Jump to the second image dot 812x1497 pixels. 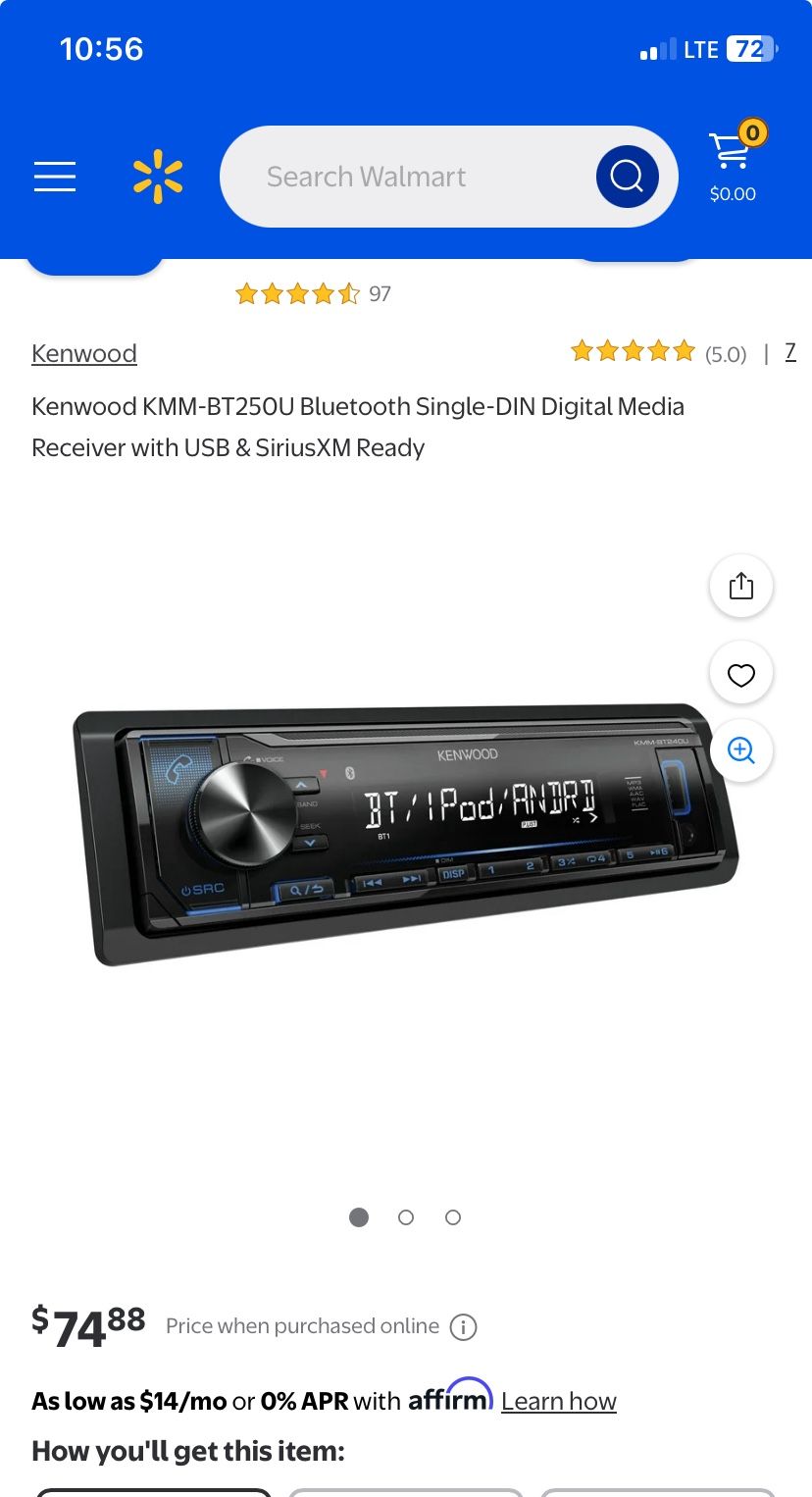[x=406, y=1217]
